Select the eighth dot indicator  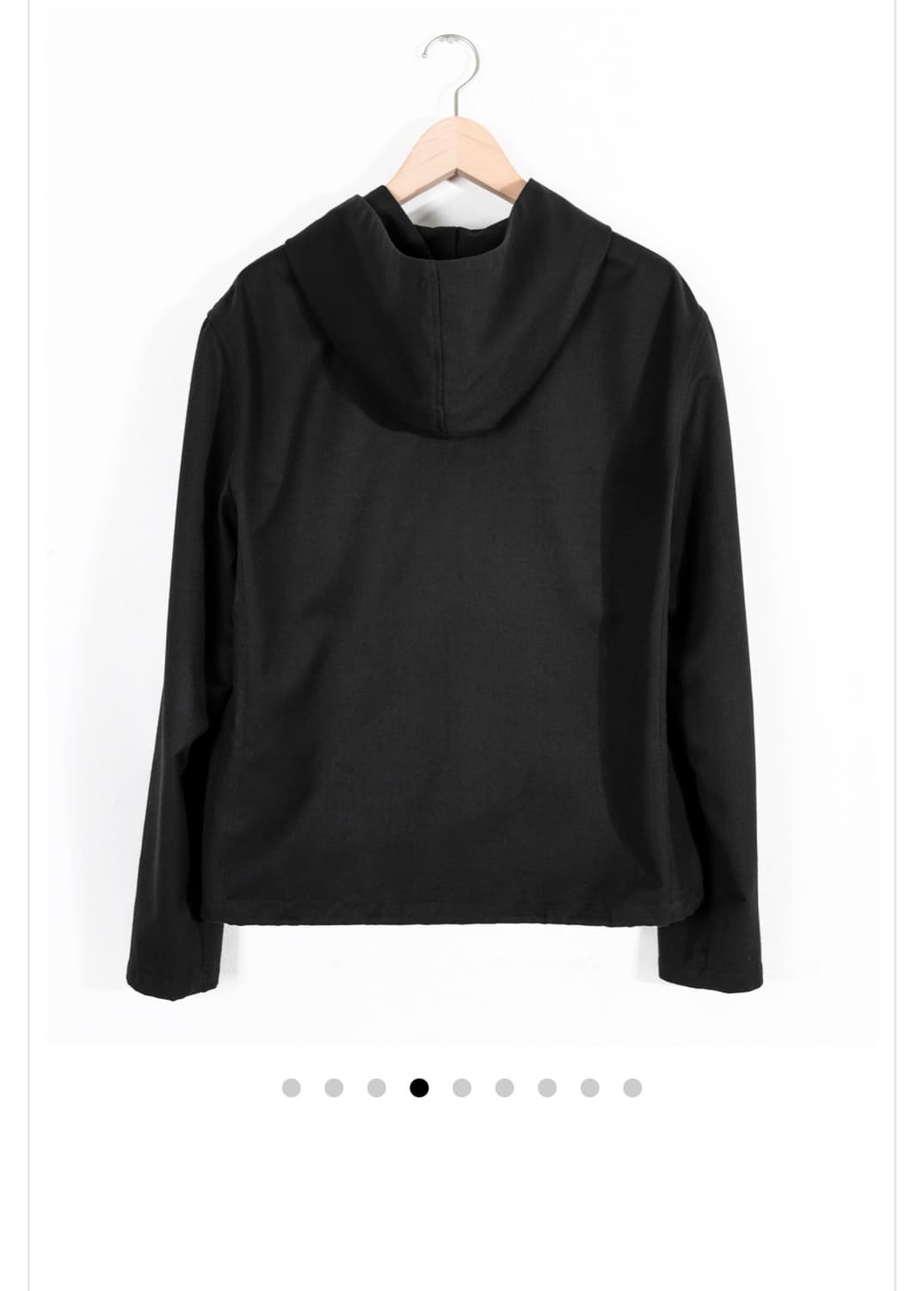[590, 1087]
